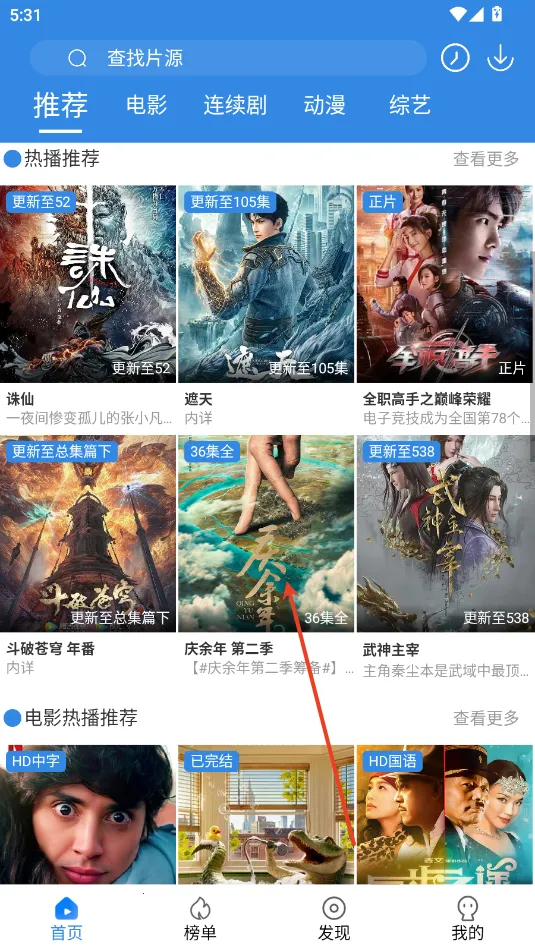Open 斗破苍穹 年番 card

pyautogui.click(x=88, y=556)
